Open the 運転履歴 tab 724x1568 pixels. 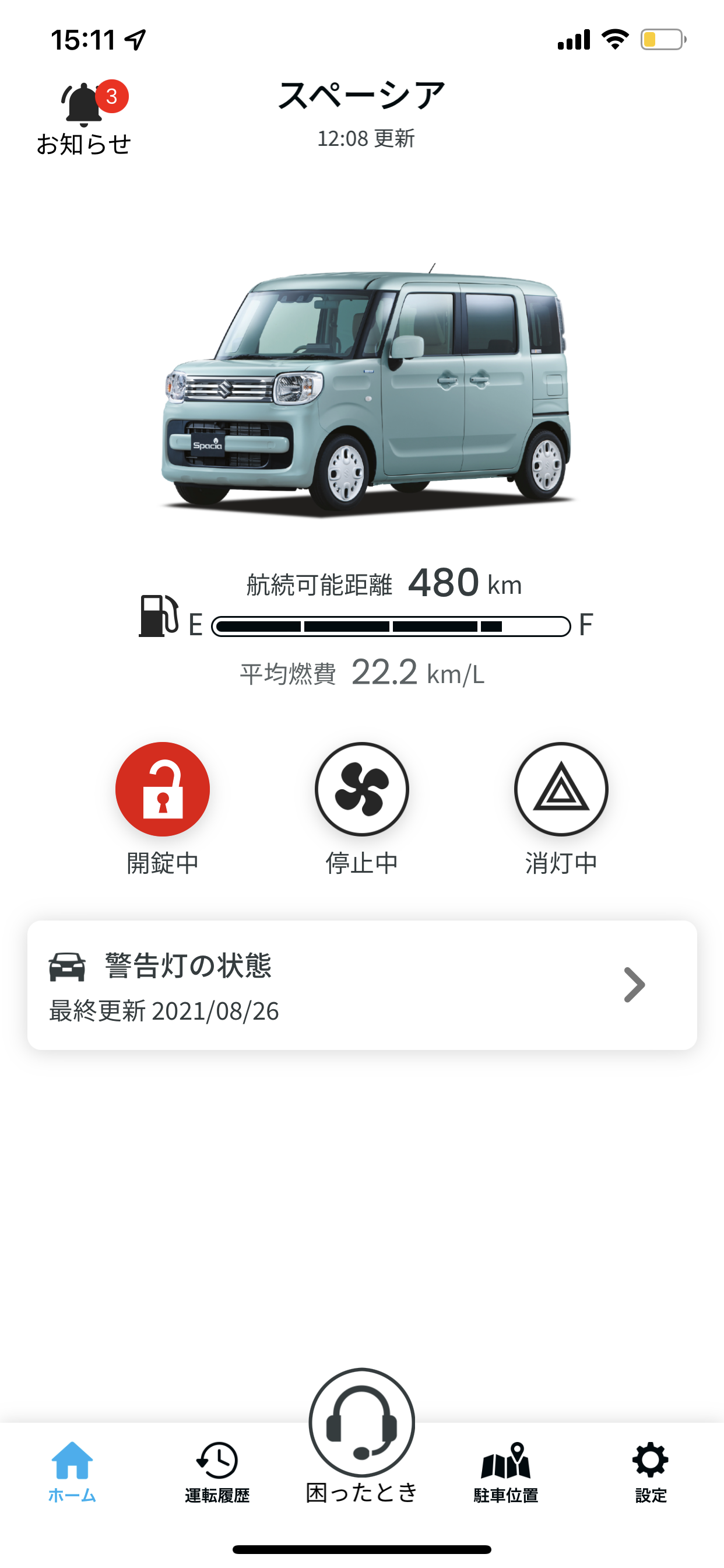click(x=217, y=1472)
